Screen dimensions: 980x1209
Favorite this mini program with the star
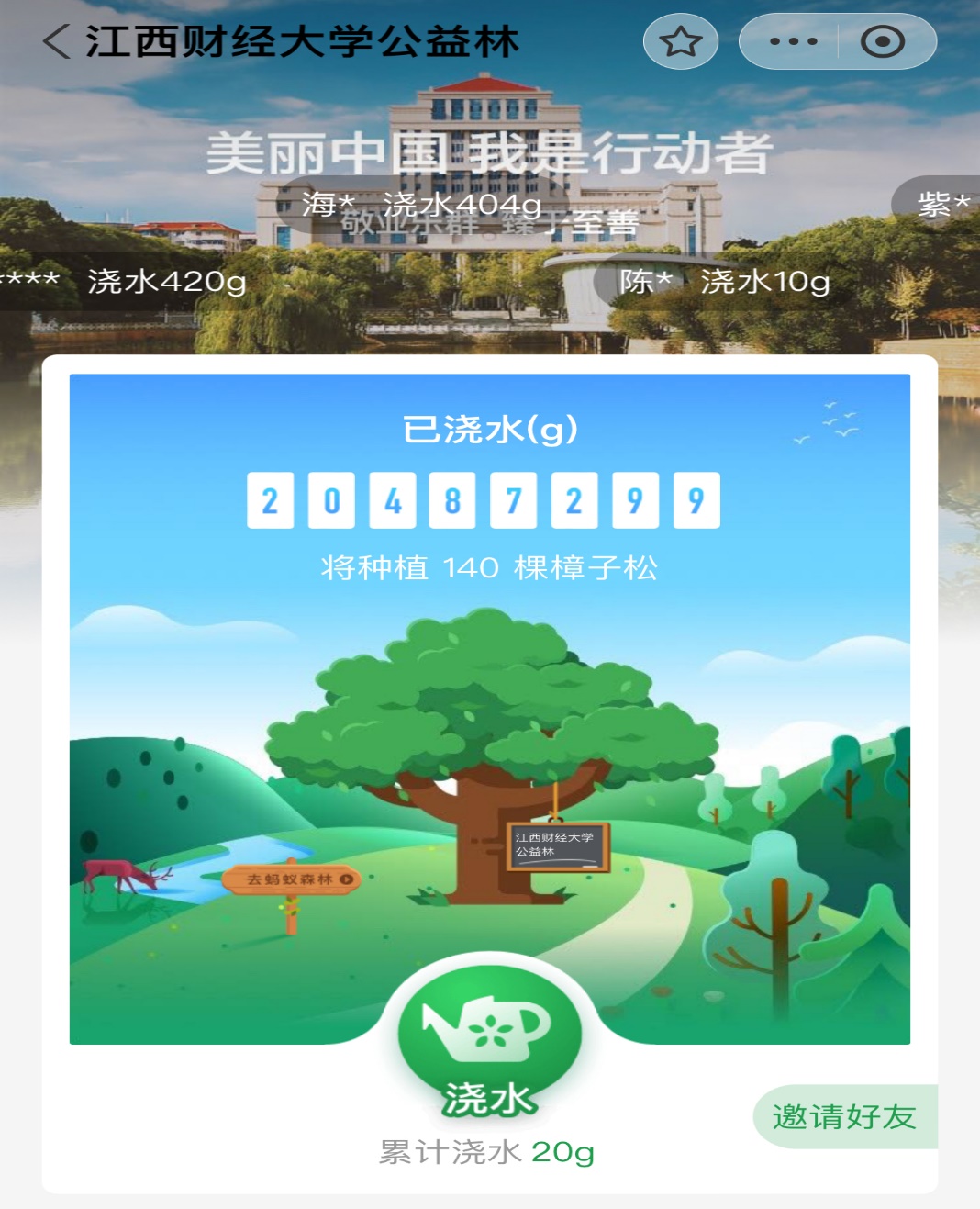point(680,41)
